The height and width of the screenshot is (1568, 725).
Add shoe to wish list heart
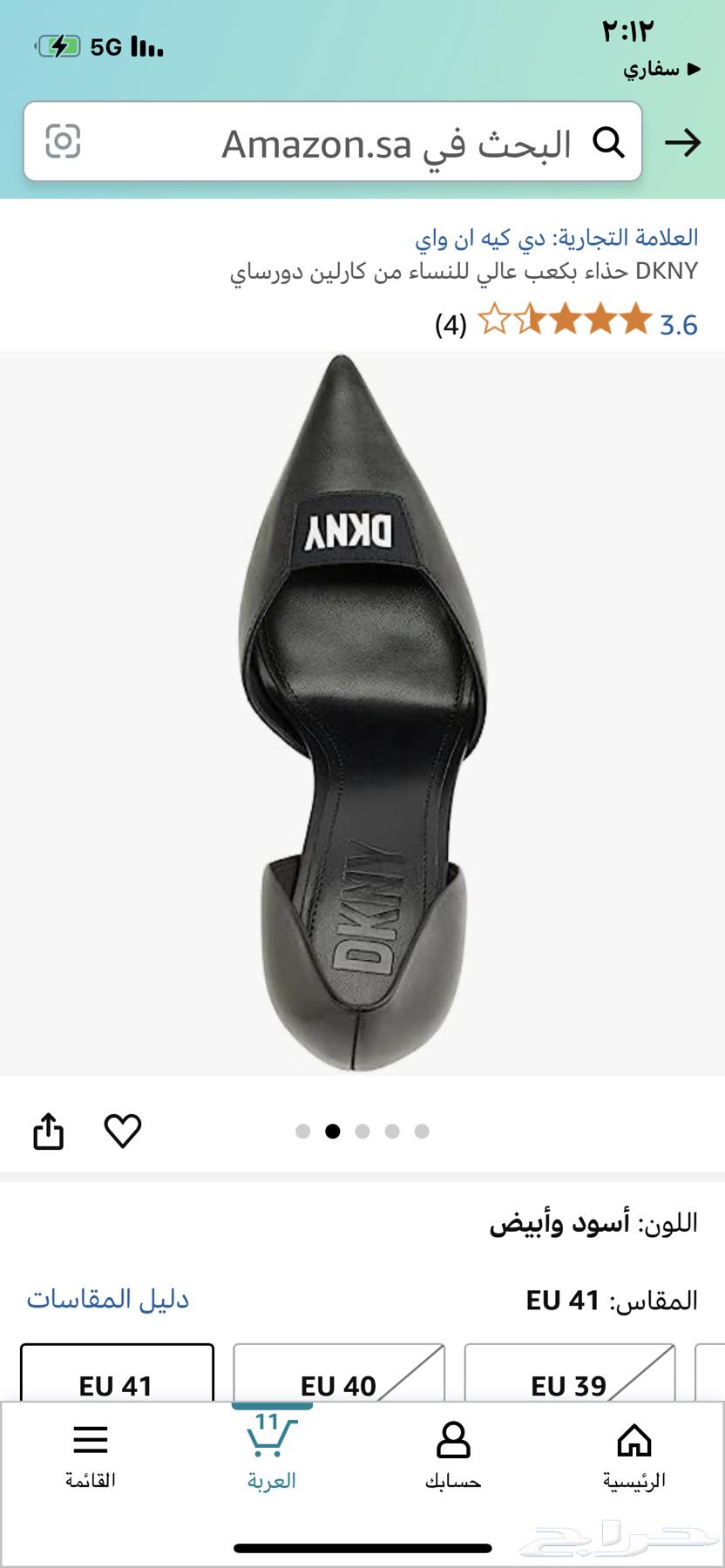coord(123,1131)
